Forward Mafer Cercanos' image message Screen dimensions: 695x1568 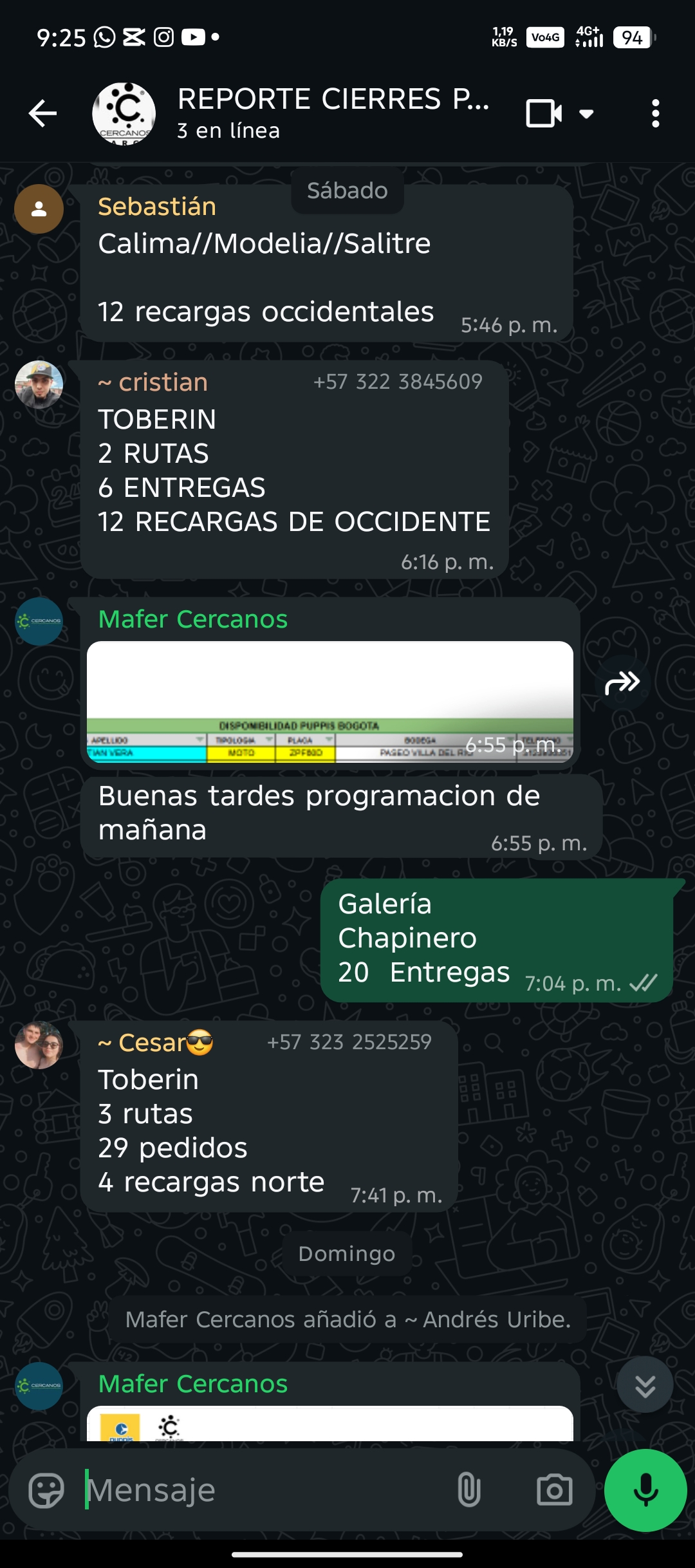coord(622,683)
